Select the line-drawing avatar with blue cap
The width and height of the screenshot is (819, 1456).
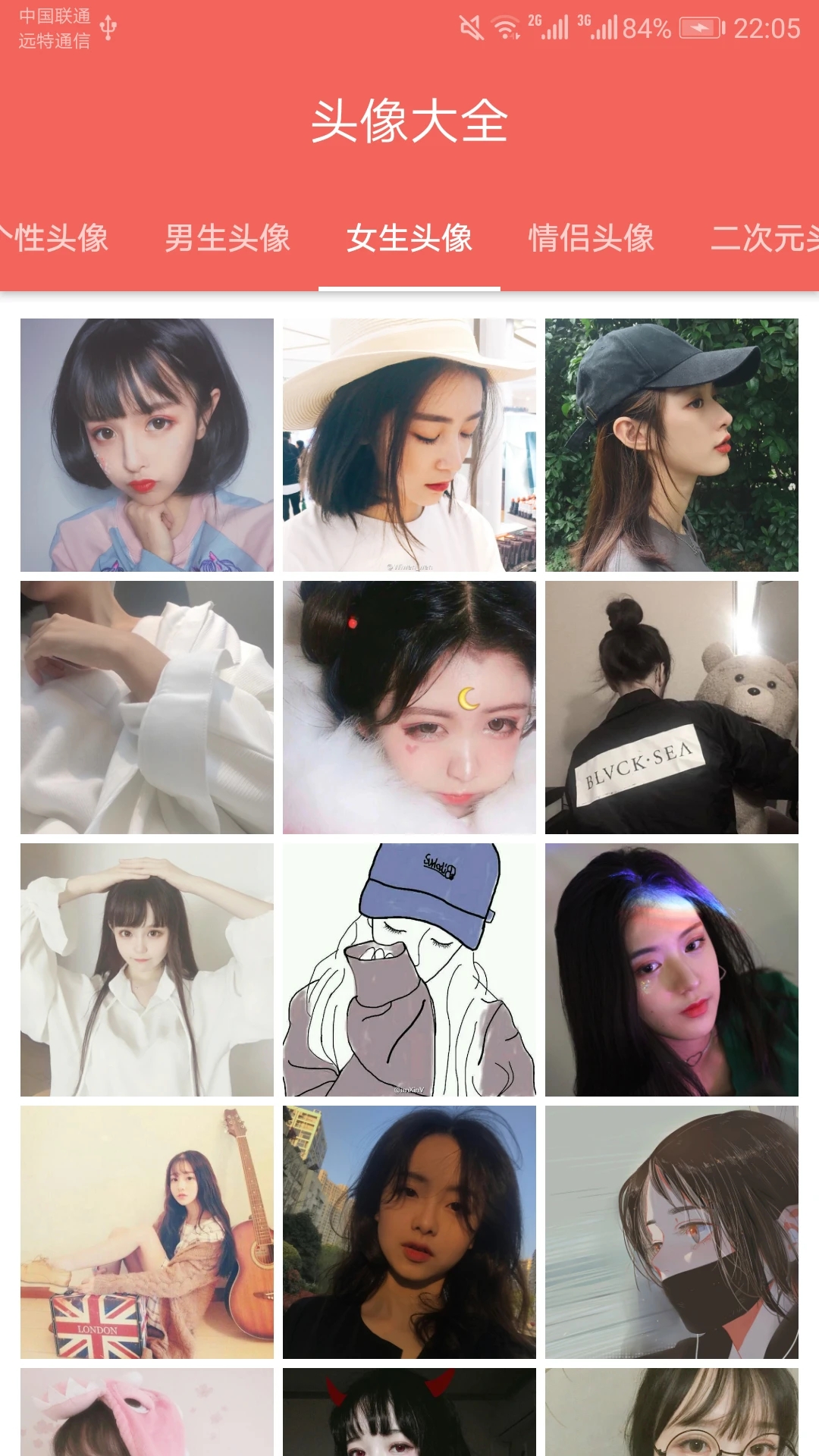[x=409, y=970]
